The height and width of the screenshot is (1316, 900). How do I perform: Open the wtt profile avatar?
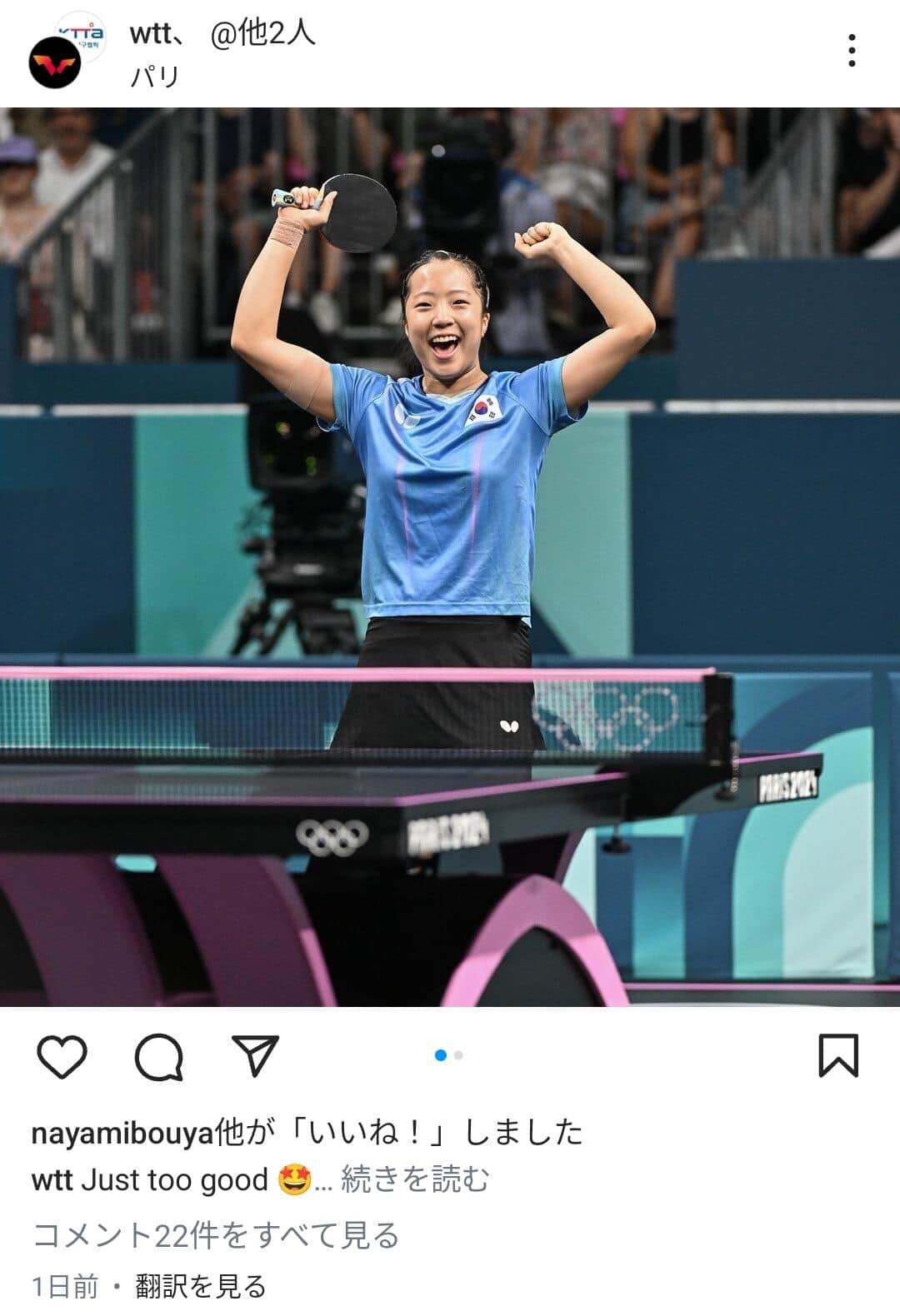pyautogui.click(x=57, y=61)
